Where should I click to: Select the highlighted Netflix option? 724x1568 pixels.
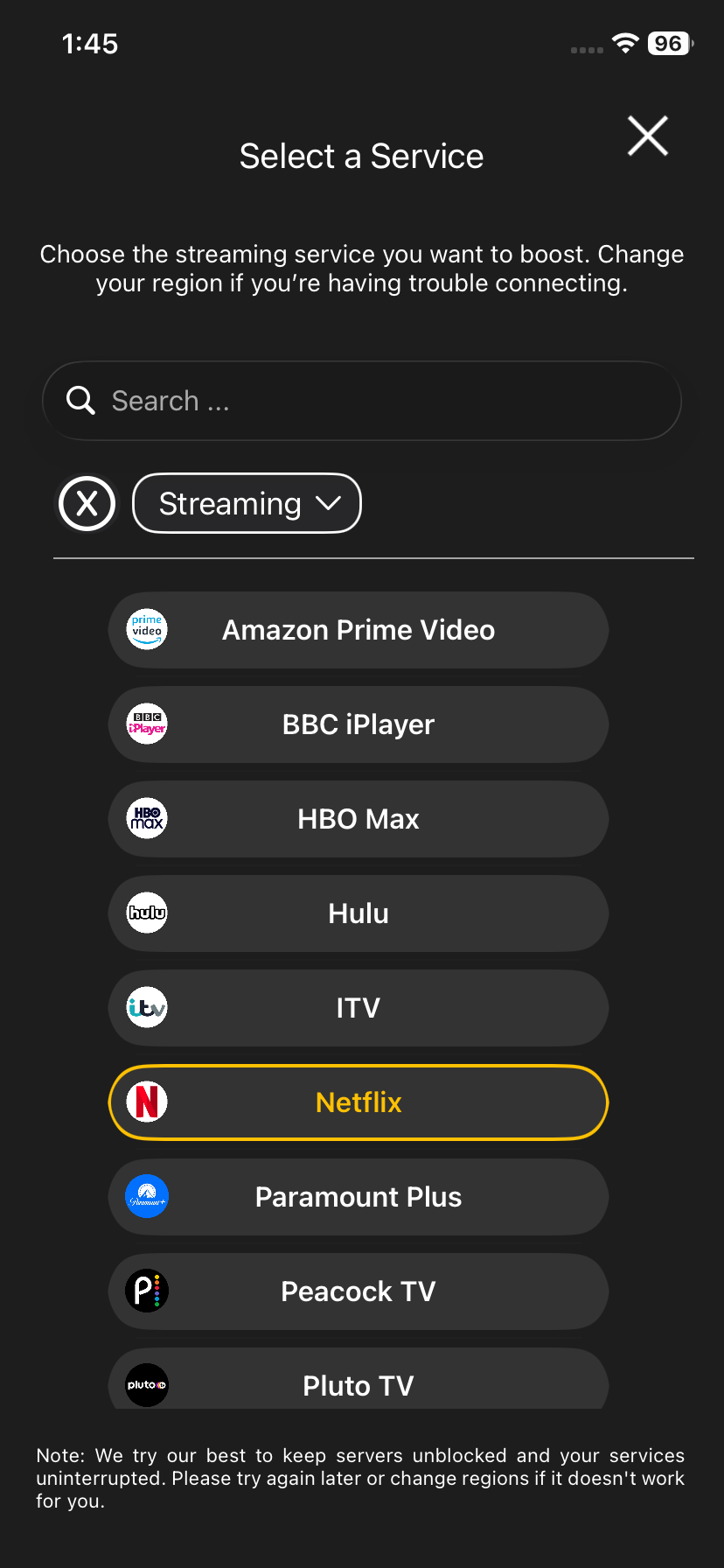(x=359, y=1102)
